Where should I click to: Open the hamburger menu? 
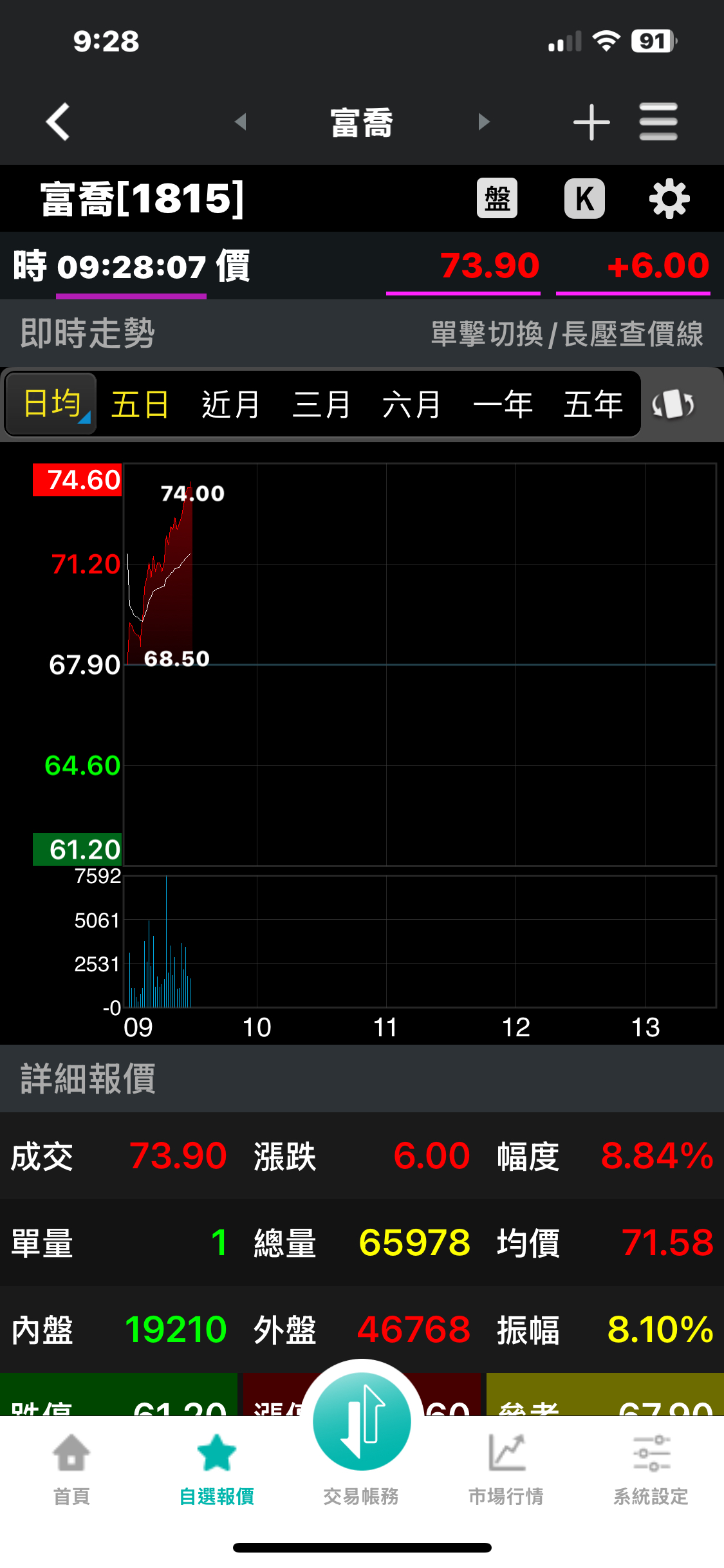point(658,122)
